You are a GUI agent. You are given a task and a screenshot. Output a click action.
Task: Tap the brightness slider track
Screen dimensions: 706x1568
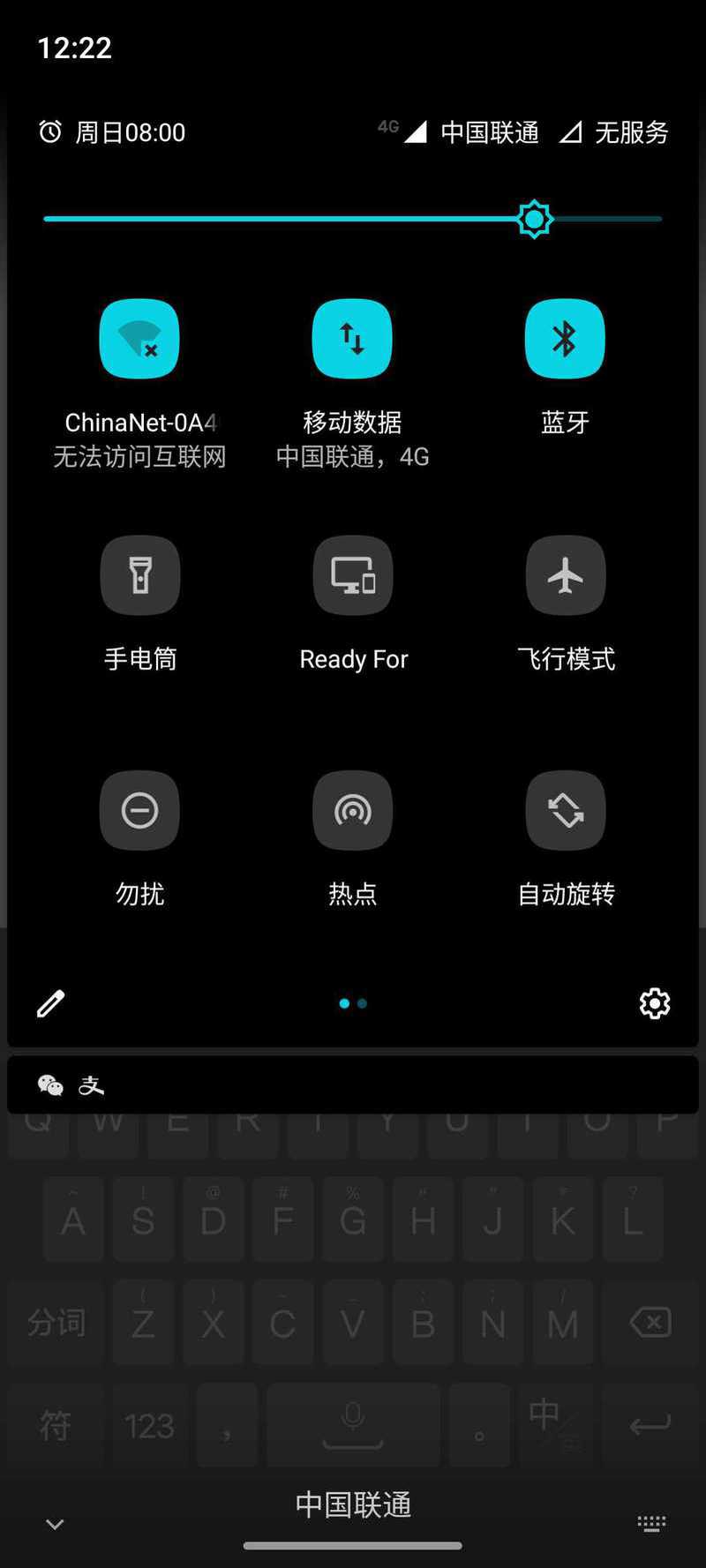point(353,219)
